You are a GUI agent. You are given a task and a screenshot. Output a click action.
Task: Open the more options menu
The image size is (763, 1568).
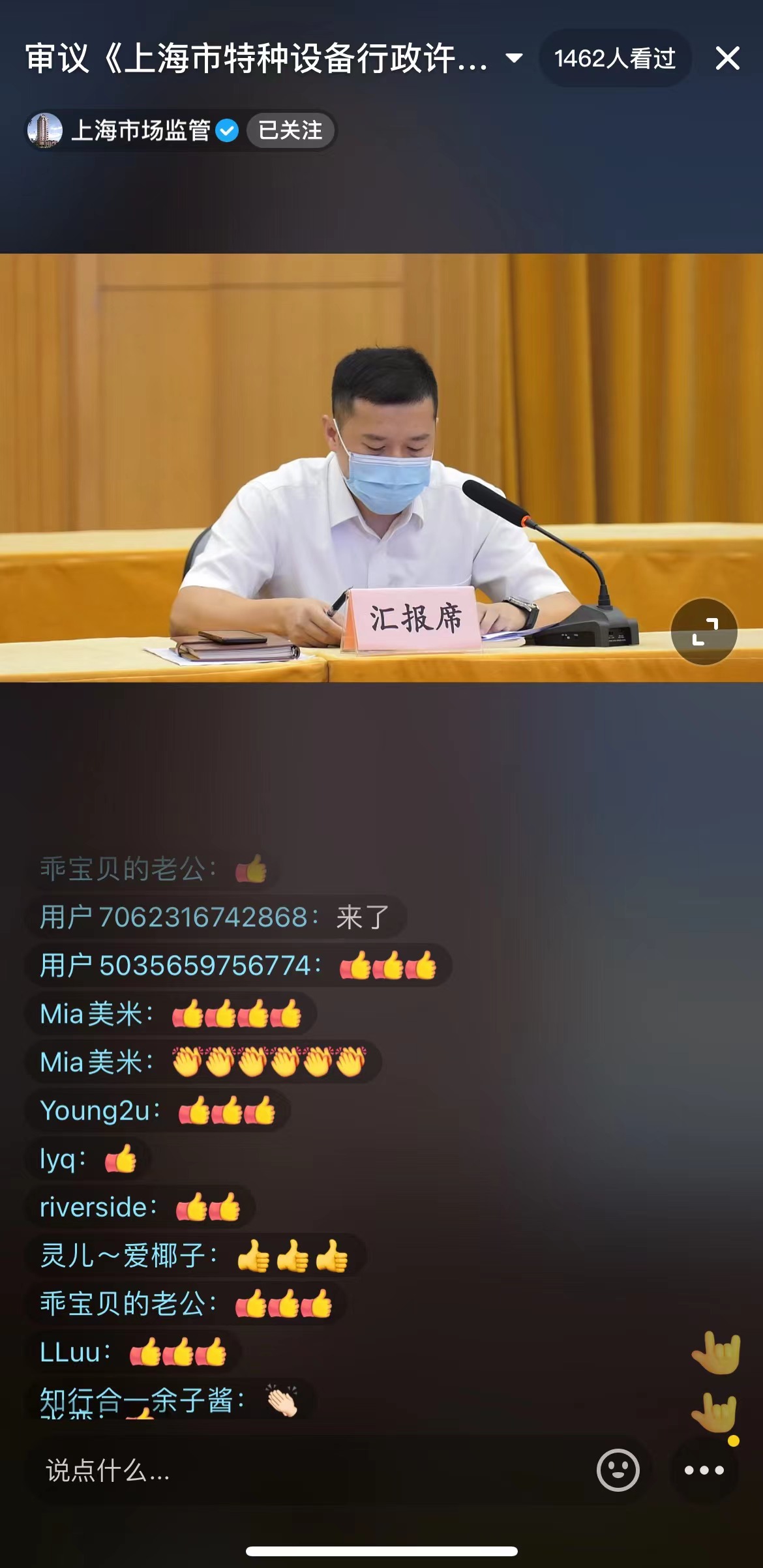click(704, 1470)
